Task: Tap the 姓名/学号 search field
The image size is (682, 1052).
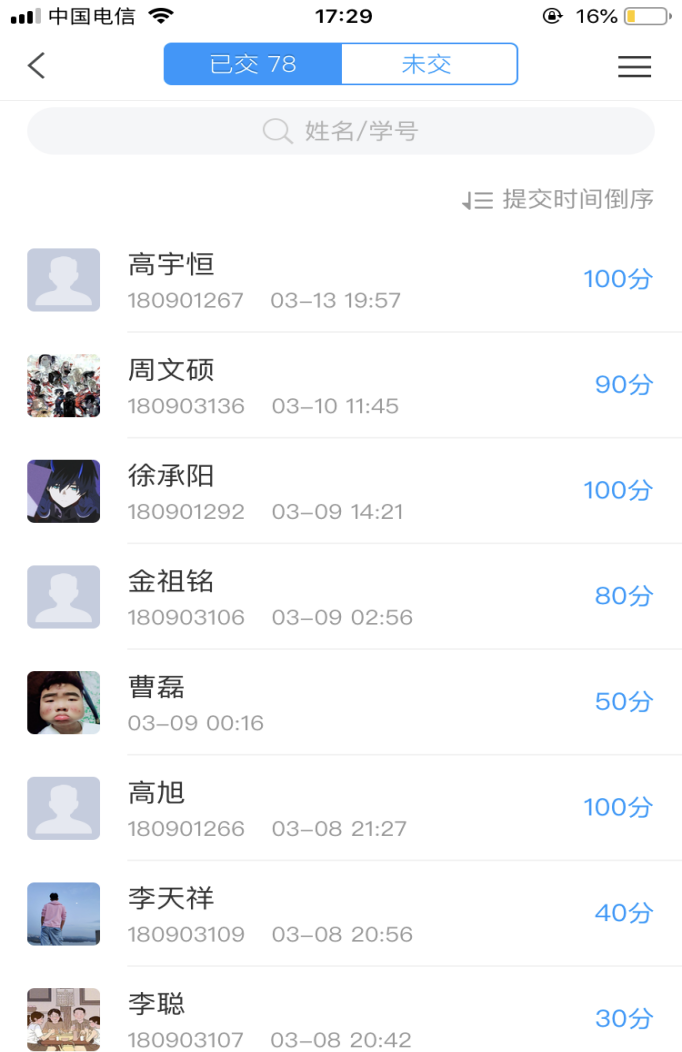Action: pos(340,131)
